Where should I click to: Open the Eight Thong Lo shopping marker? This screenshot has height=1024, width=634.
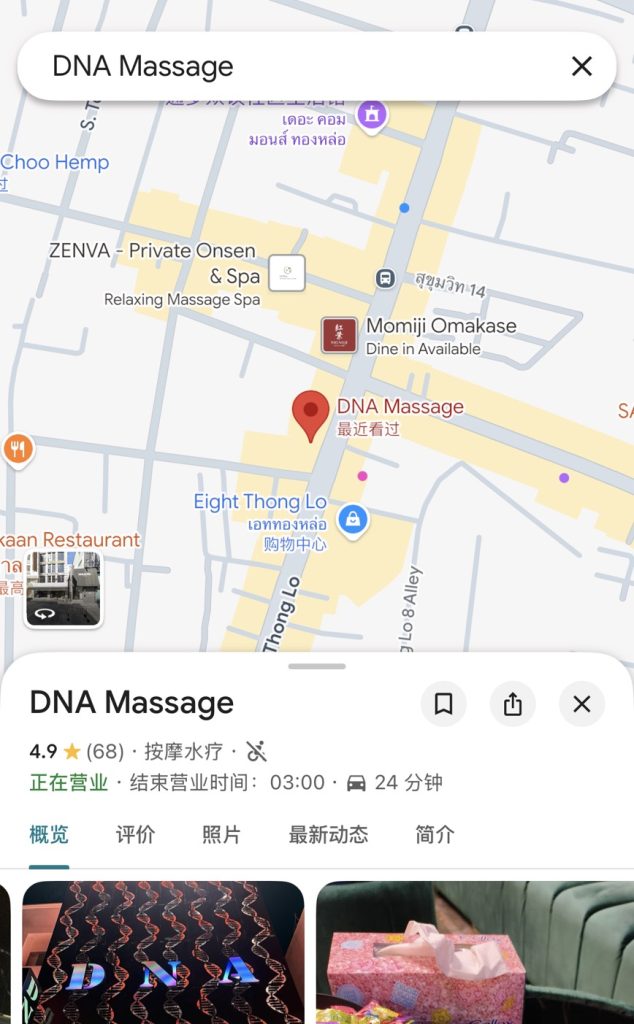point(352,519)
